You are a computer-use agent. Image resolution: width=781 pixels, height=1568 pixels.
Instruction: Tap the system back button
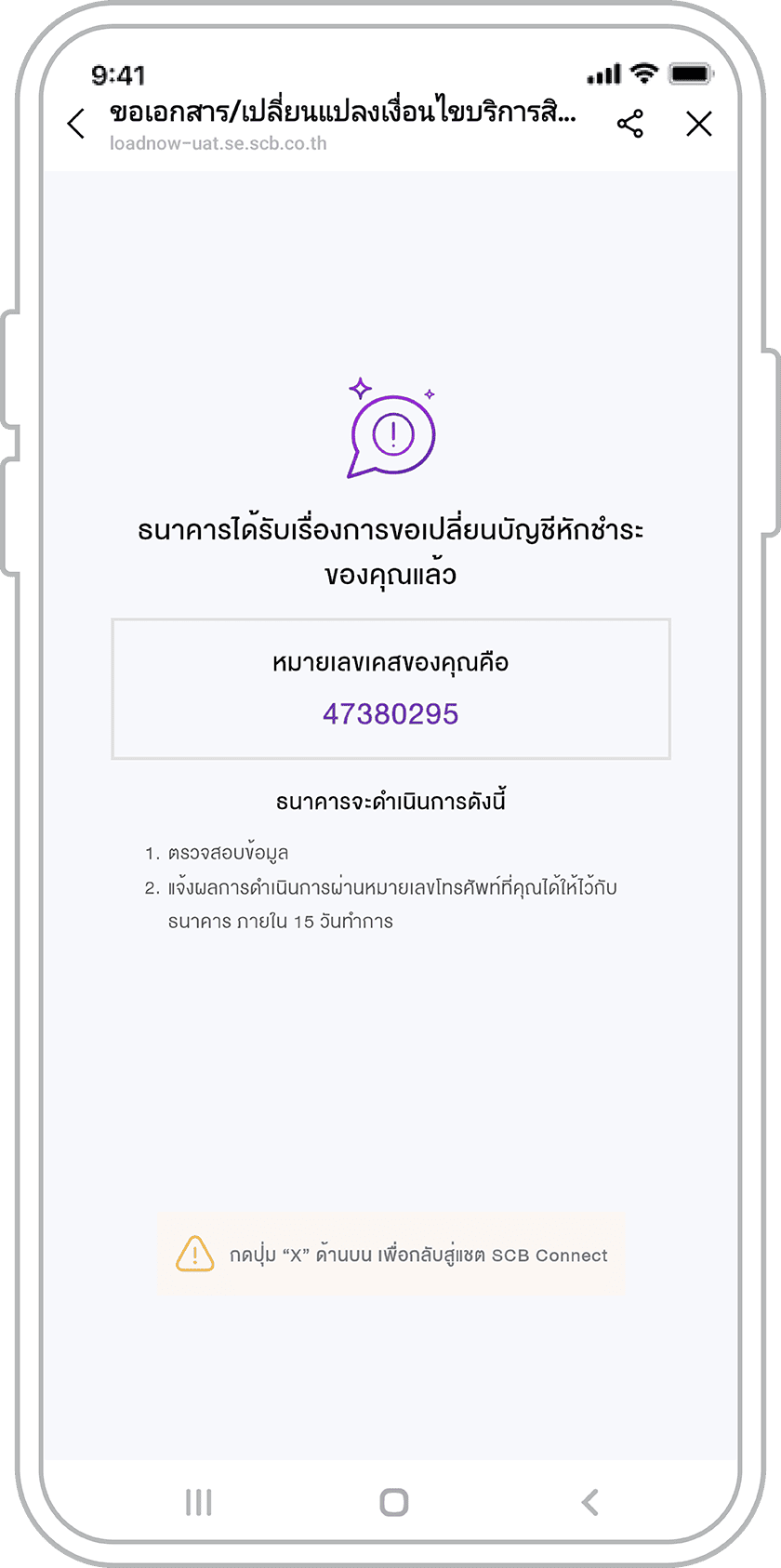click(589, 1502)
